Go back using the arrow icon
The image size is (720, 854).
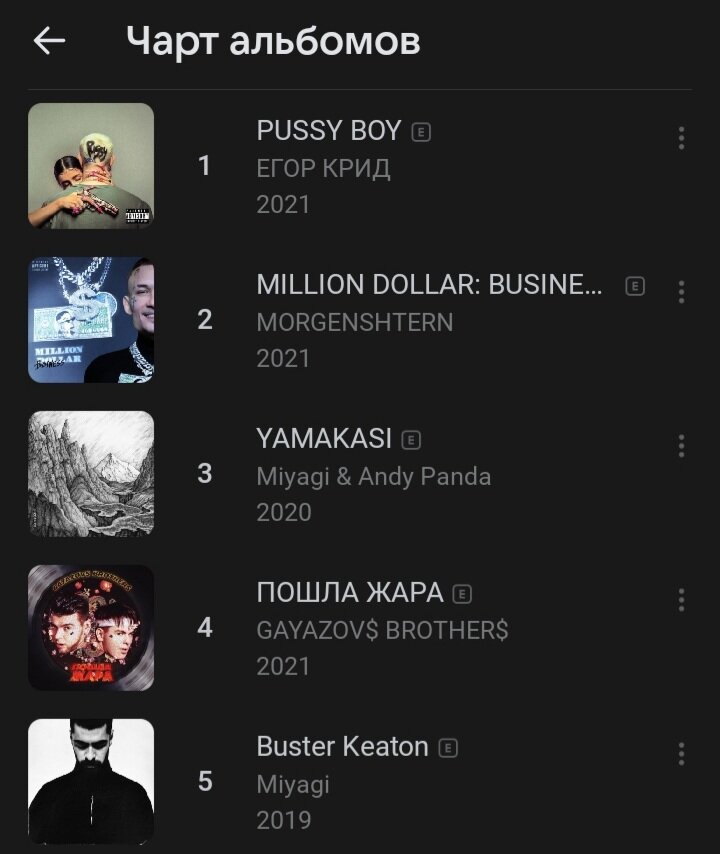tap(49, 41)
